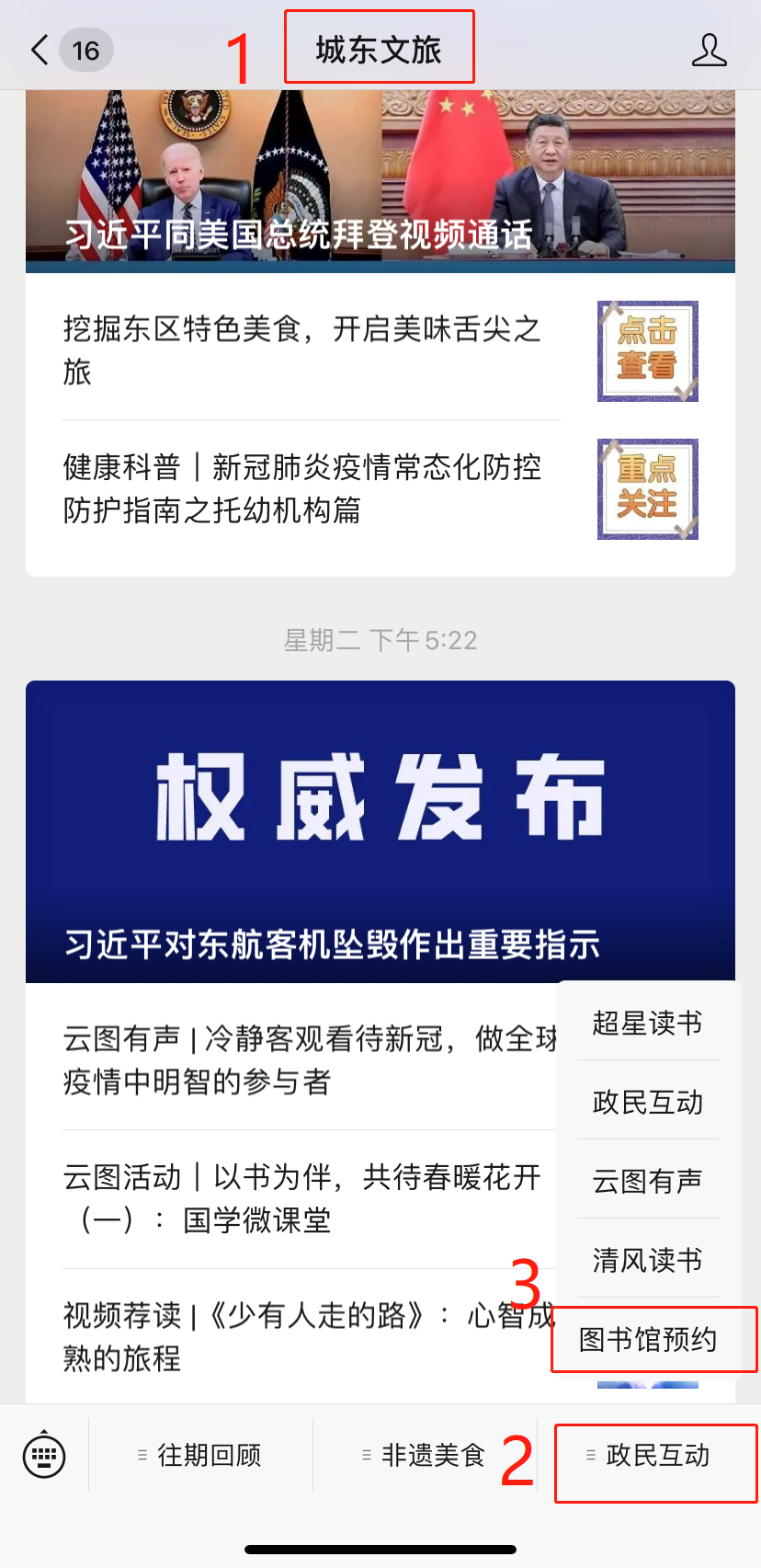Select 超星读书 from the popup menu
The height and width of the screenshot is (1568, 761).
click(x=648, y=1023)
